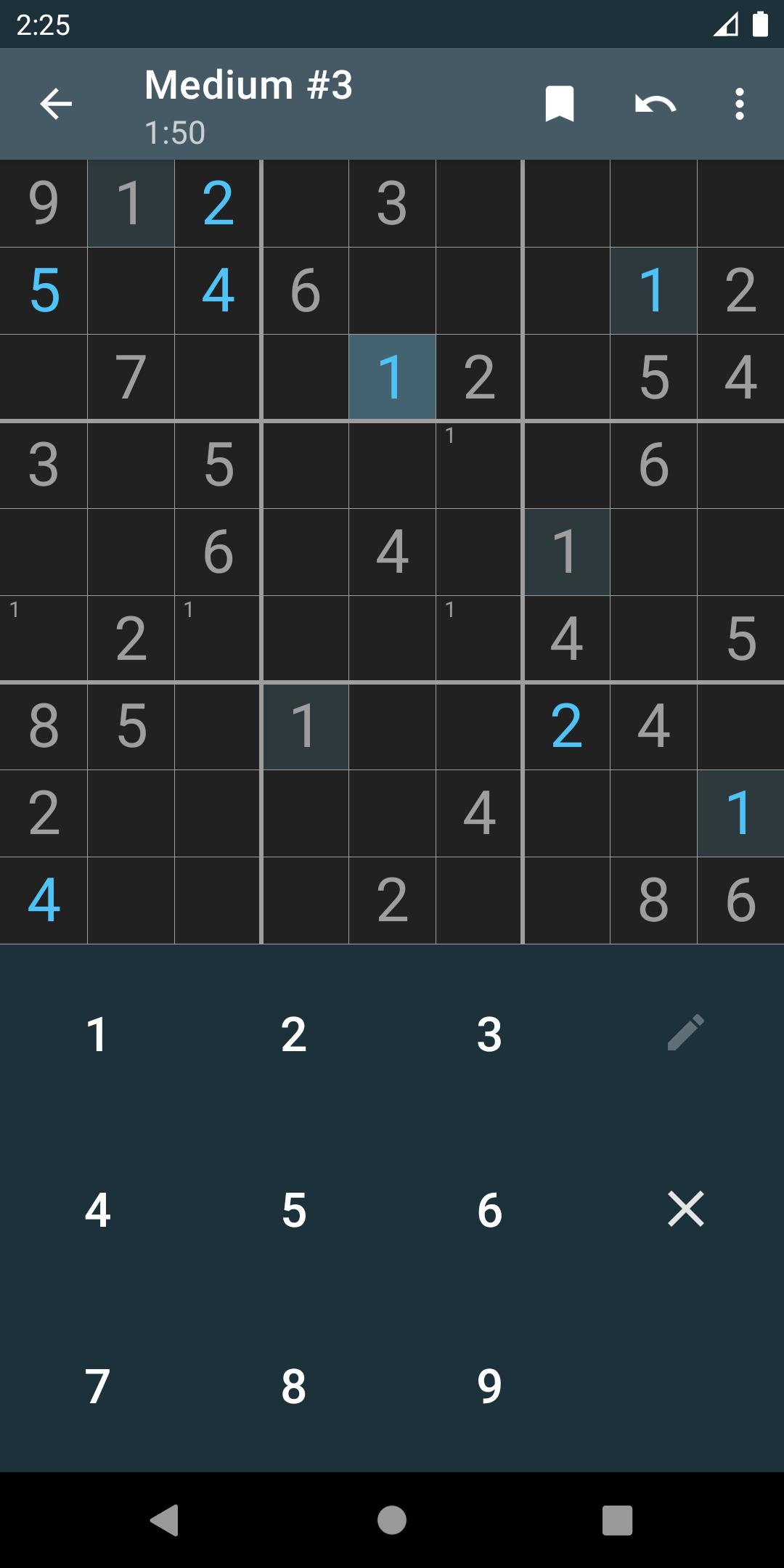This screenshot has height=1568, width=784.
Task: Select the top-left cell containing 9
Action: (x=44, y=203)
